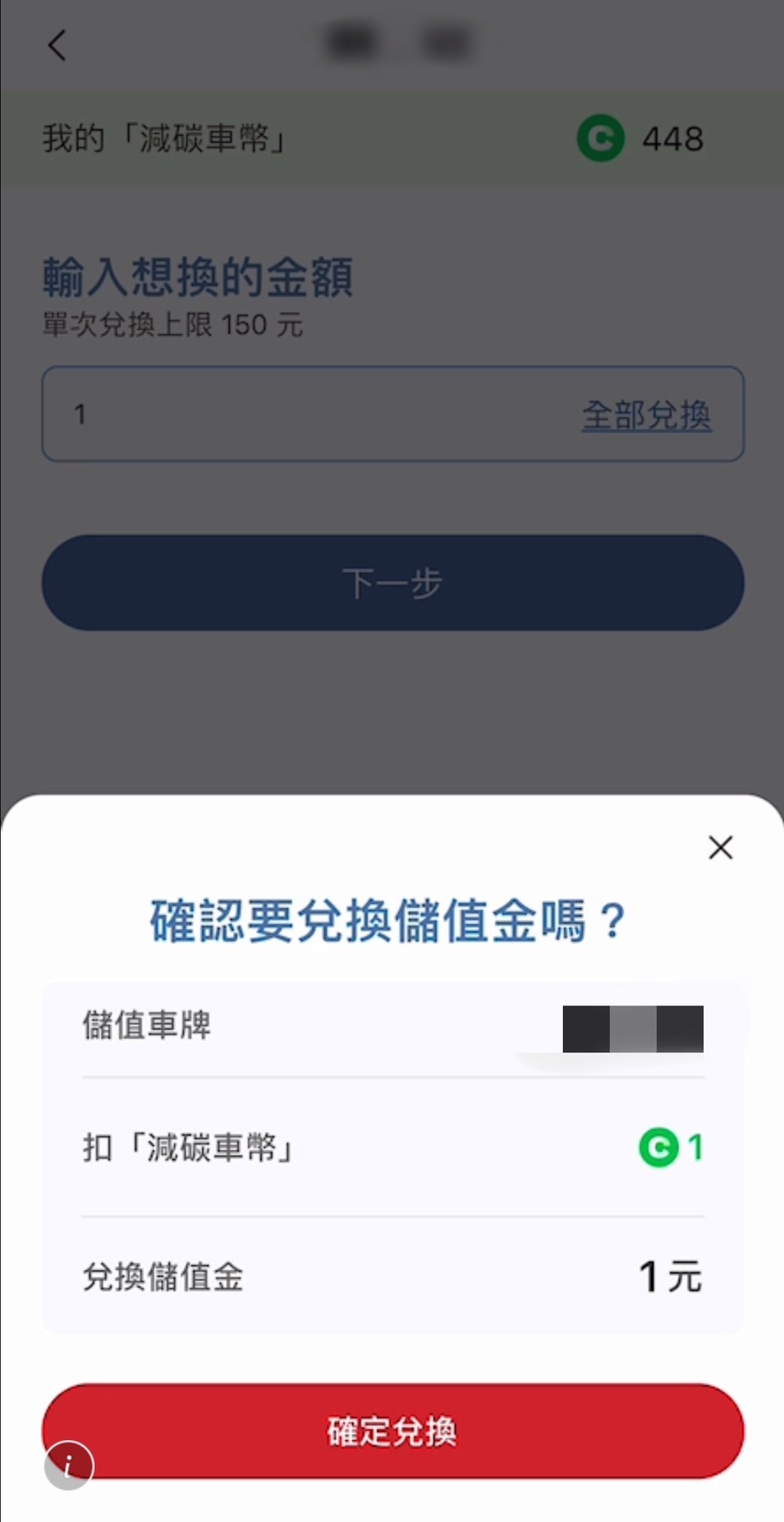The image size is (784, 1522).
Task: Focus the exchange amount field
Action: [x=307, y=415]
